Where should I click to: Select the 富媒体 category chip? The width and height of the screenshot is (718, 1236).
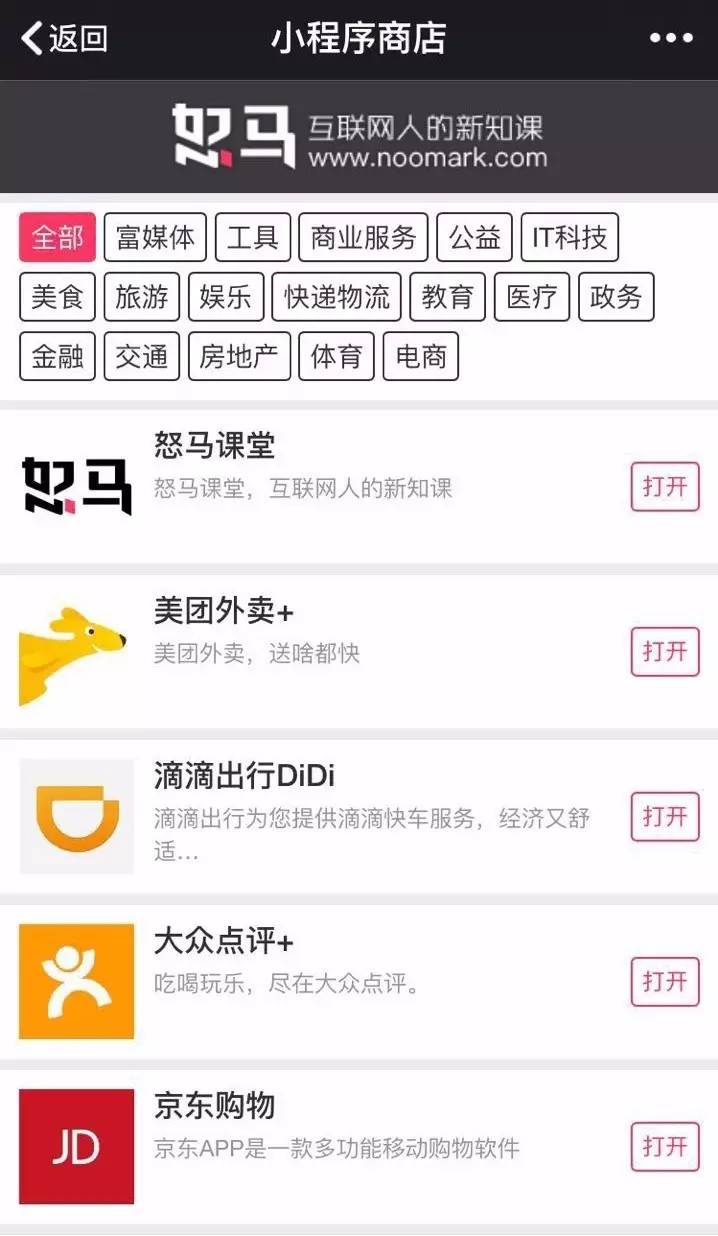click(155, 238)
